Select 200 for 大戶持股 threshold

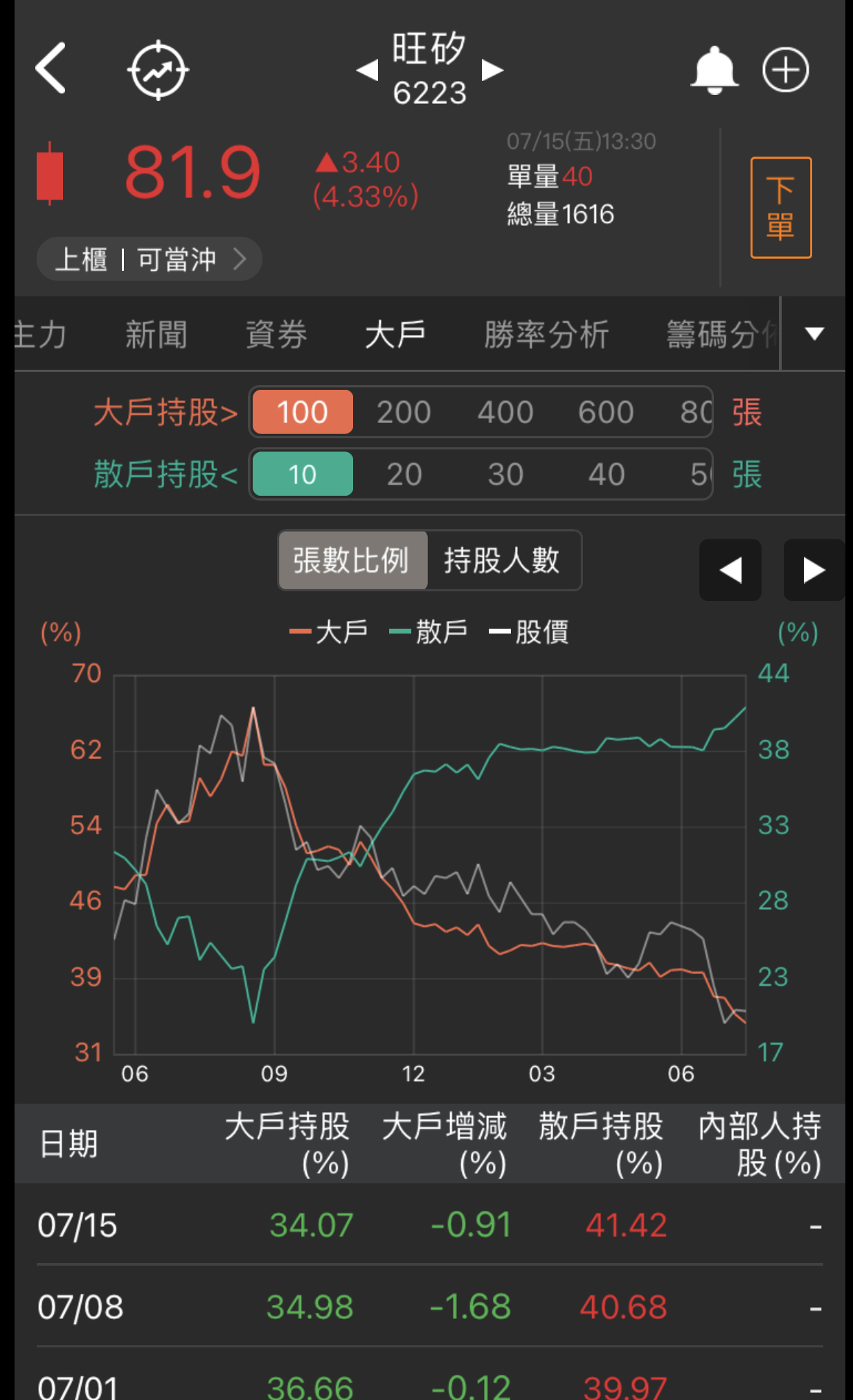pyautogui.click(x=404, y=412)
